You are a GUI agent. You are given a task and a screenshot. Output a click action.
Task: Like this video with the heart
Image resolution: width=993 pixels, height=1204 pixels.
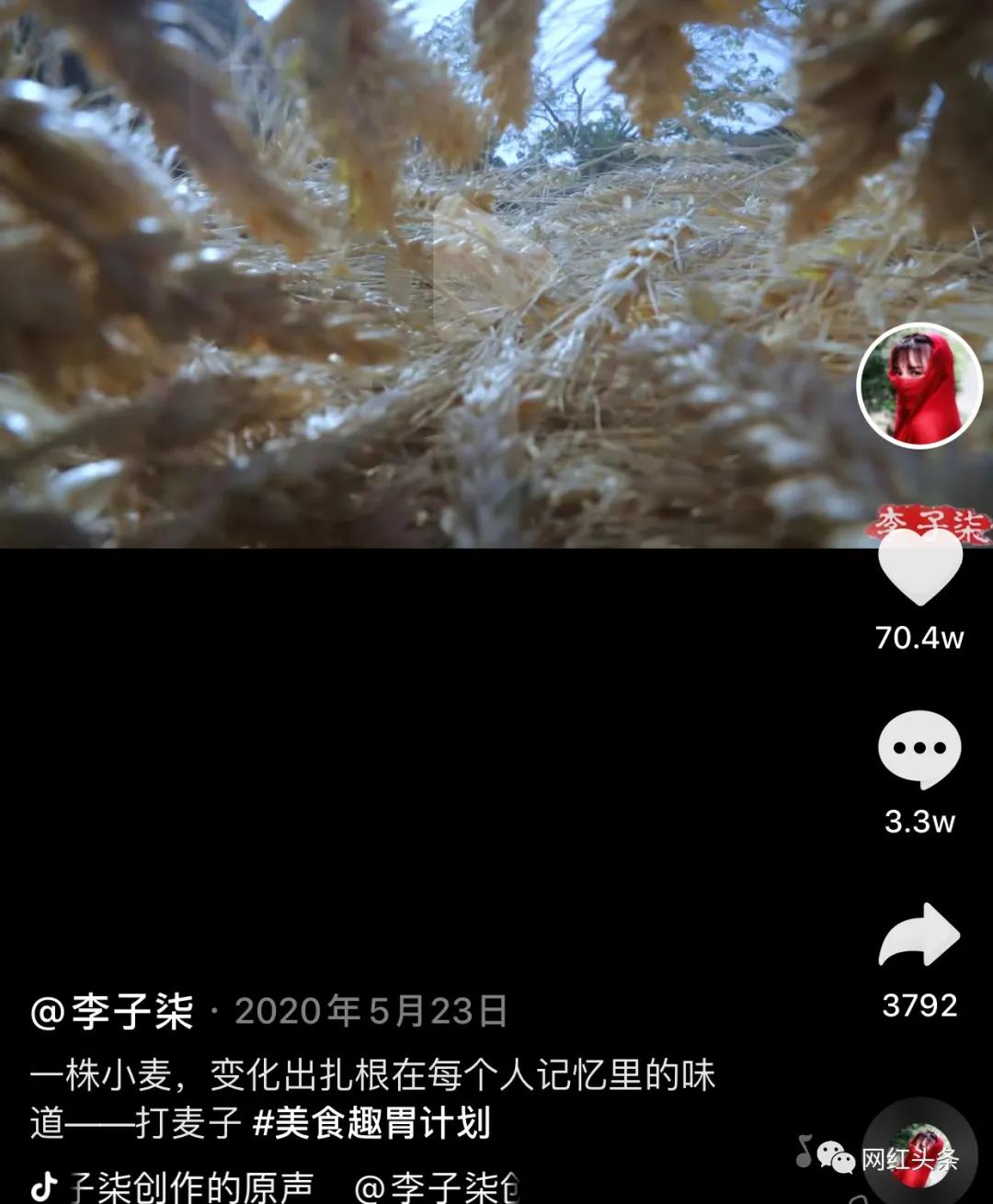(919, 568)
